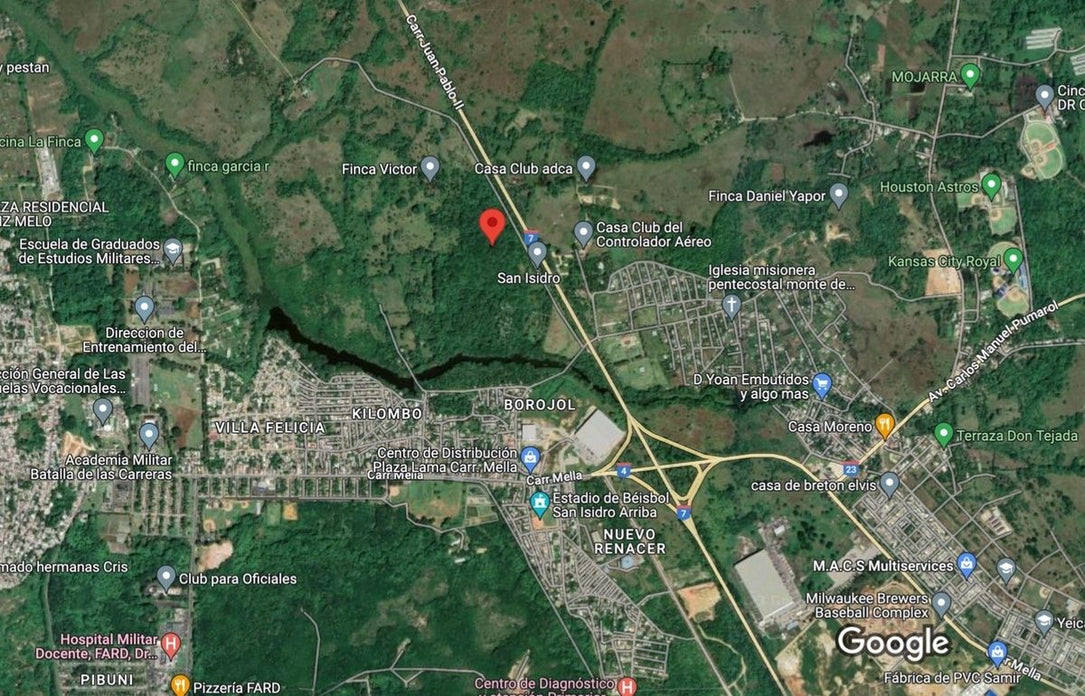Open the Terraza Don Tejada marker

click(943, 434)
